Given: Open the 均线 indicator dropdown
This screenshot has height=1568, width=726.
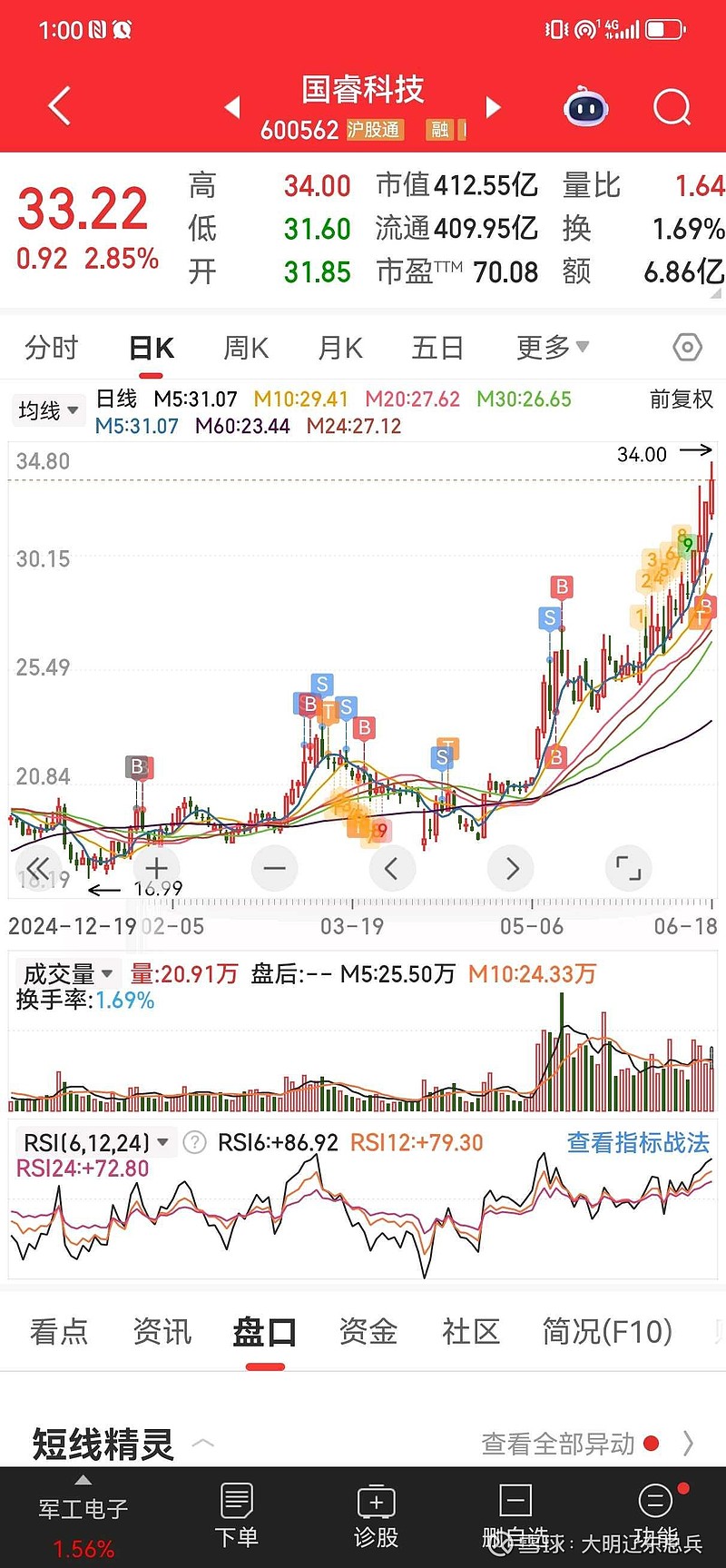Looking at the screenshot, I should 48,410.
